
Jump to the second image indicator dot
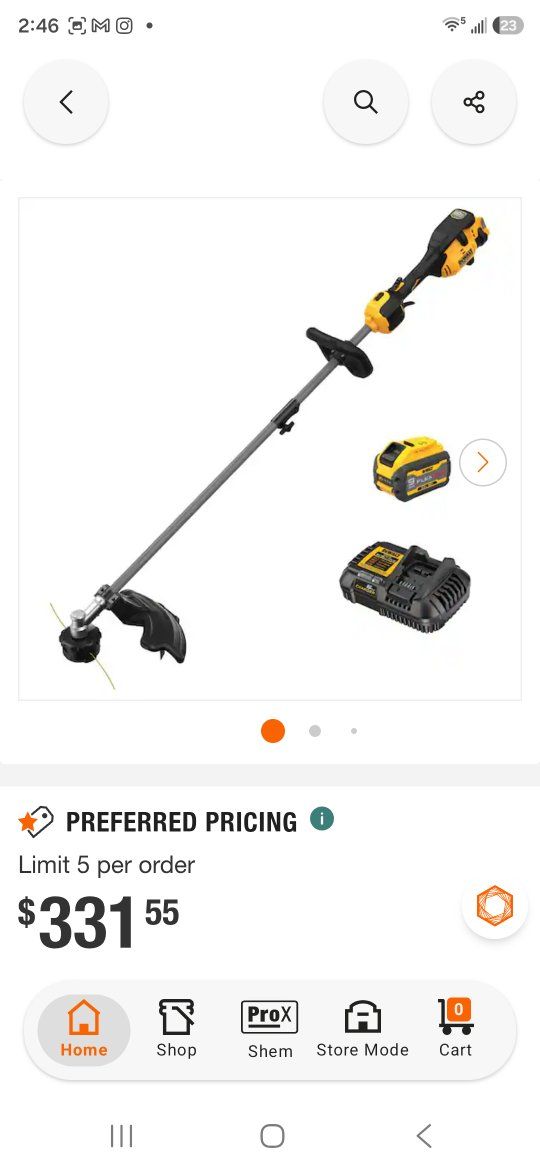(315, 731)
